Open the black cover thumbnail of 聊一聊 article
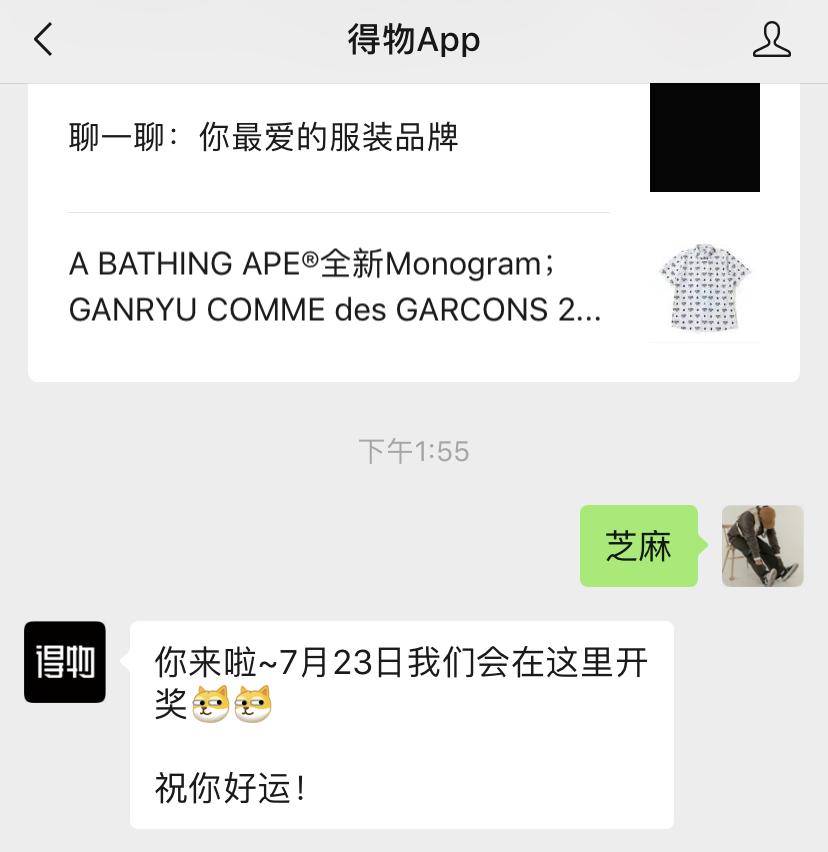This screenshot has width=828, height=852. 704,137
